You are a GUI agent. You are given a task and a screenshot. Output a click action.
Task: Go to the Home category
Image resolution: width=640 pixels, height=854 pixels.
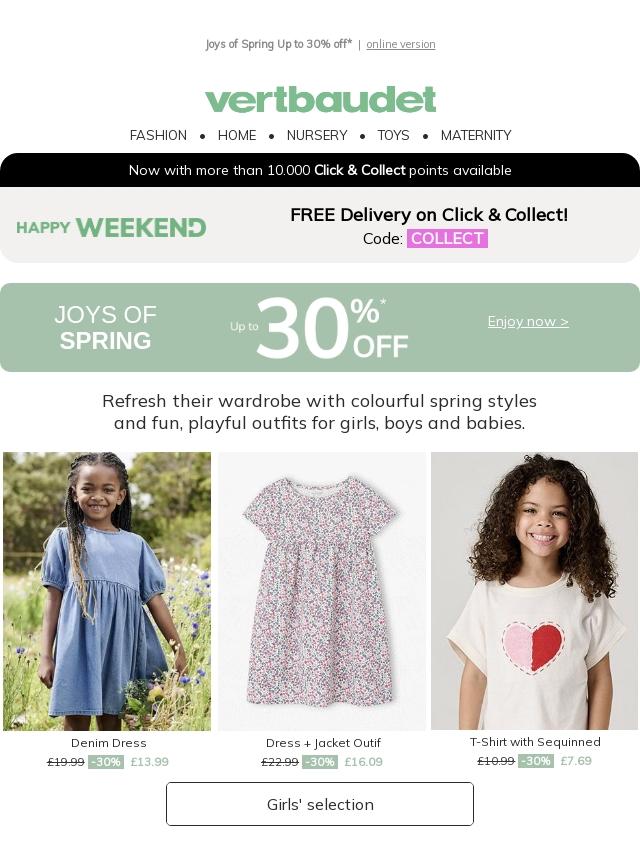click(237, 135)
